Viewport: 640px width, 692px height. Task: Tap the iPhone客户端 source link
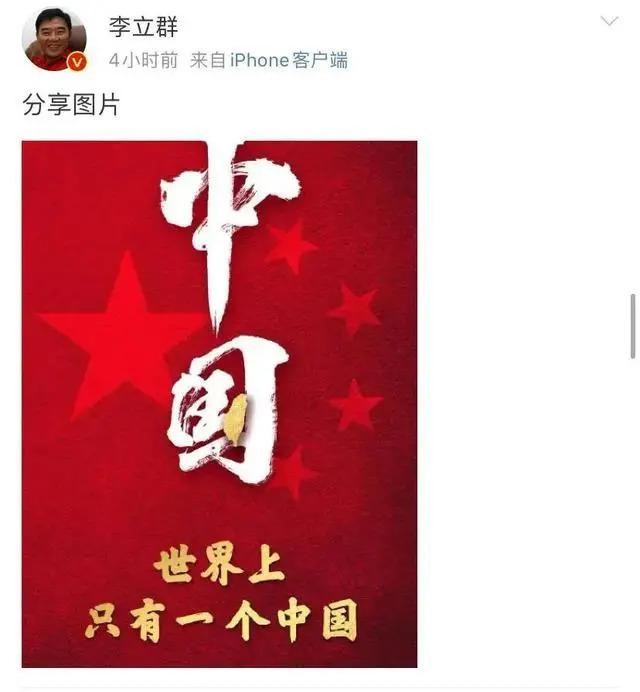[289, 60]
